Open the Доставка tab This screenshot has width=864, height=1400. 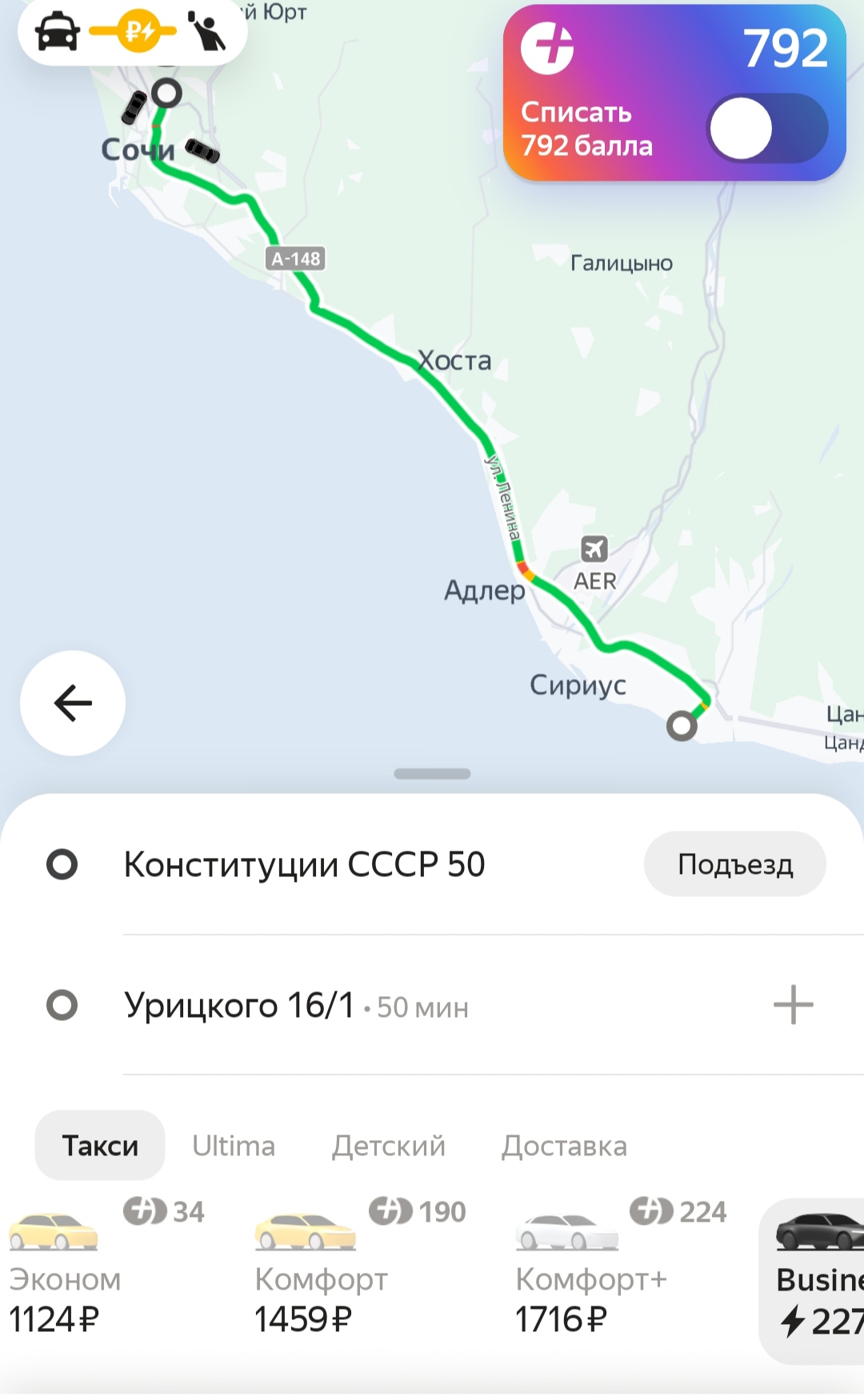564,1146
